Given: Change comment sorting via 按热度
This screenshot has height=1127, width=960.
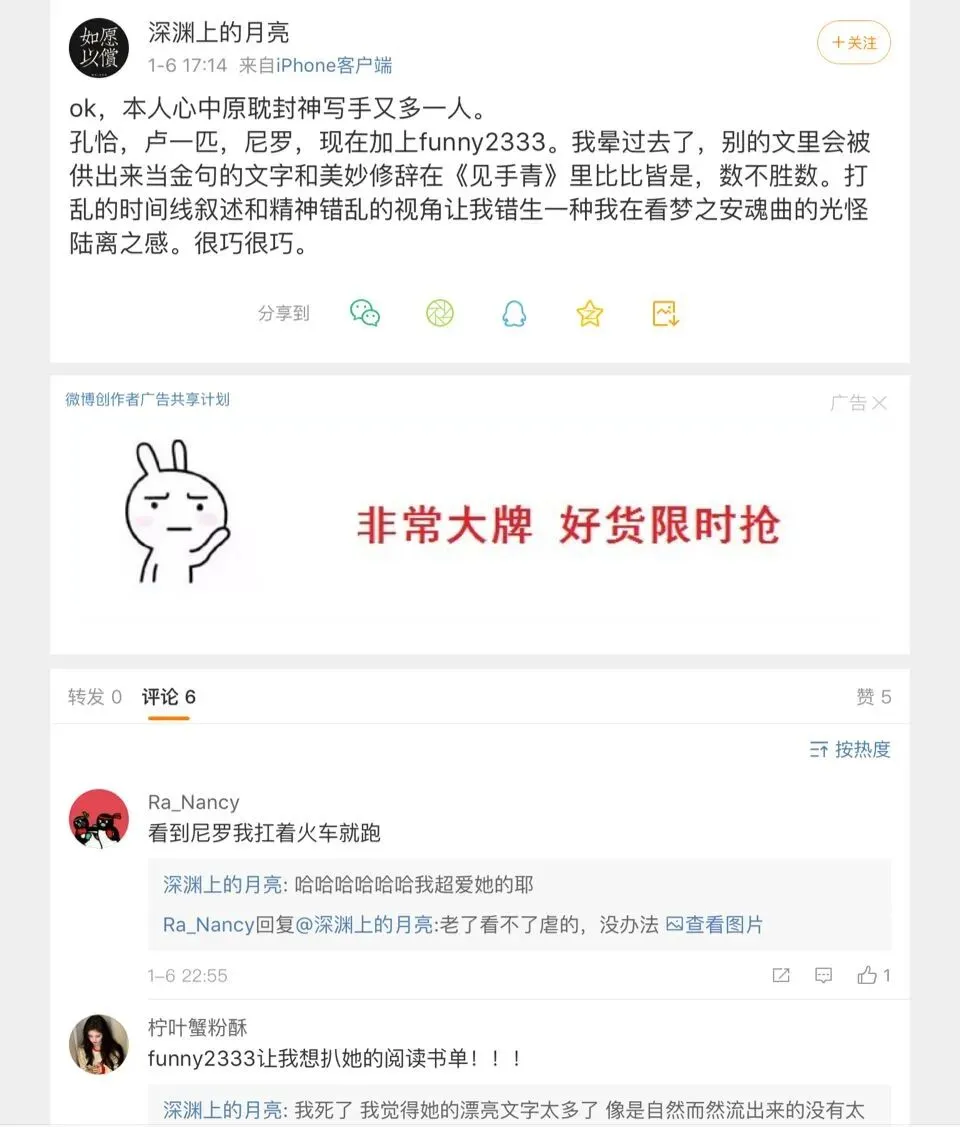Looking at the screenshot, I should (850, 749).
